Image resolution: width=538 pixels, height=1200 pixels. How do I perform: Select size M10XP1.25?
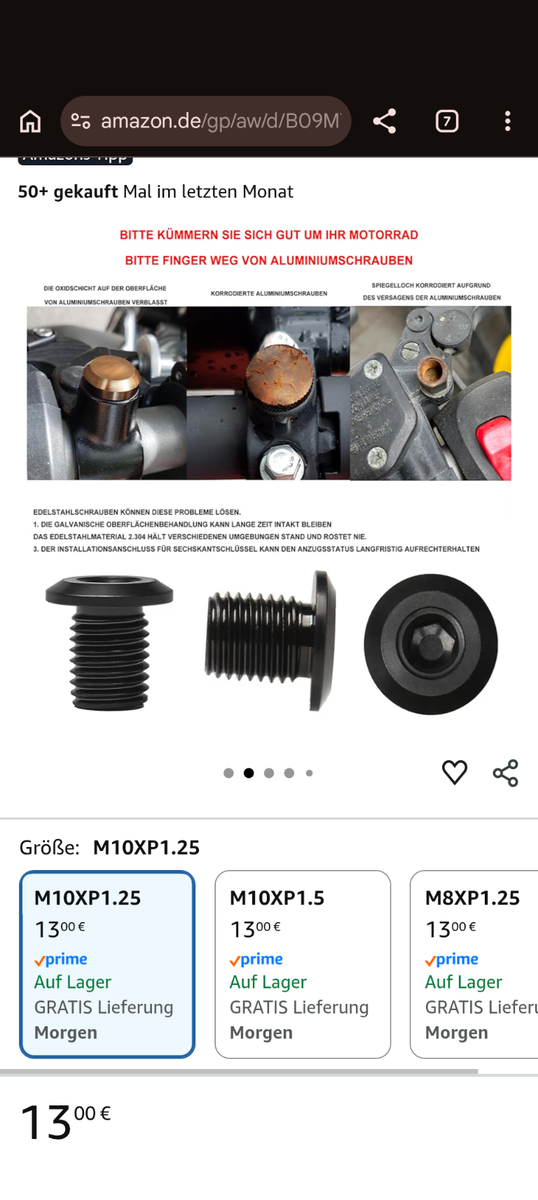click(107, 964)
